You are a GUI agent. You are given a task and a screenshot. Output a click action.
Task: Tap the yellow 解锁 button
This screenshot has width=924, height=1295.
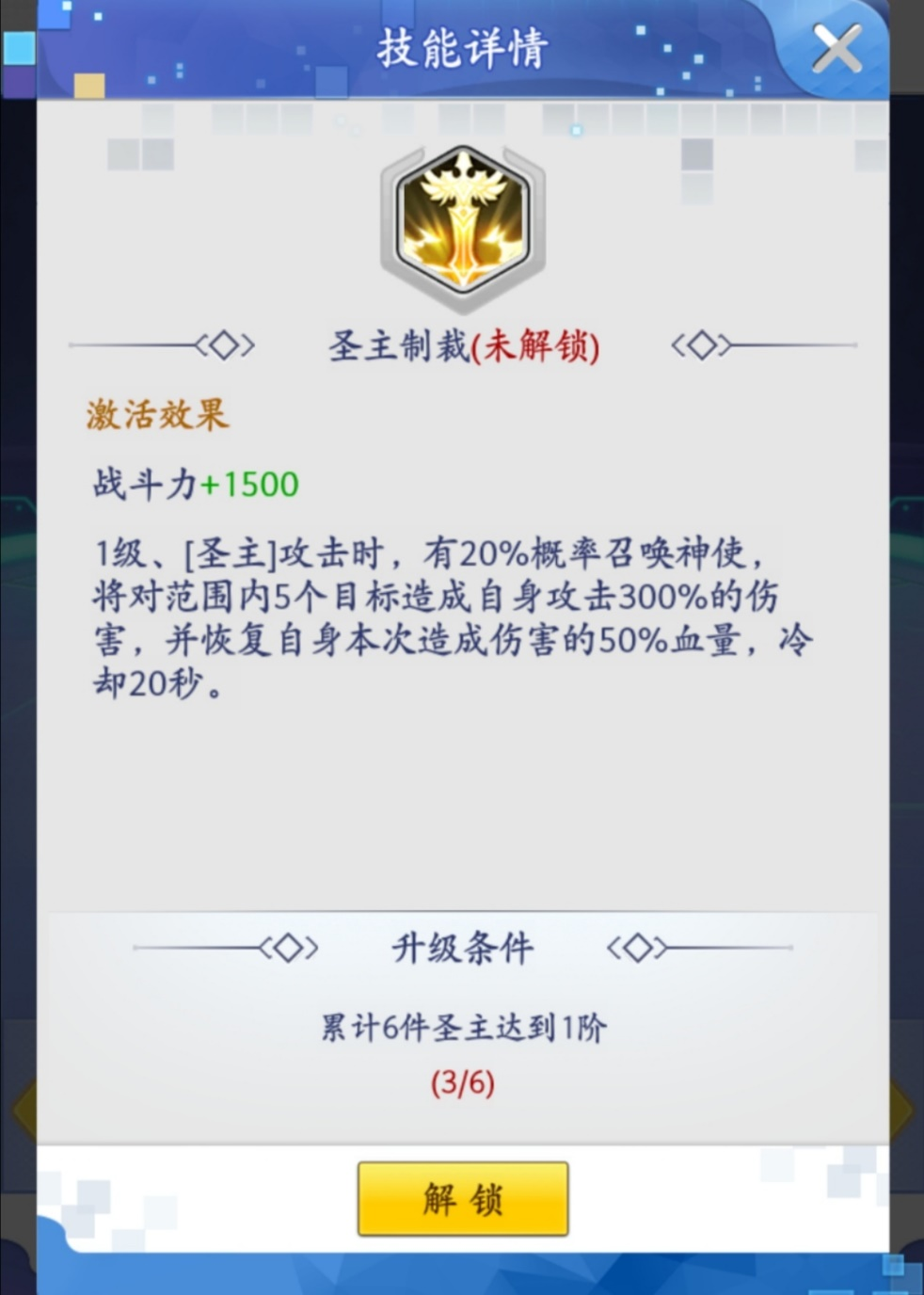(x=462, y=1198)
